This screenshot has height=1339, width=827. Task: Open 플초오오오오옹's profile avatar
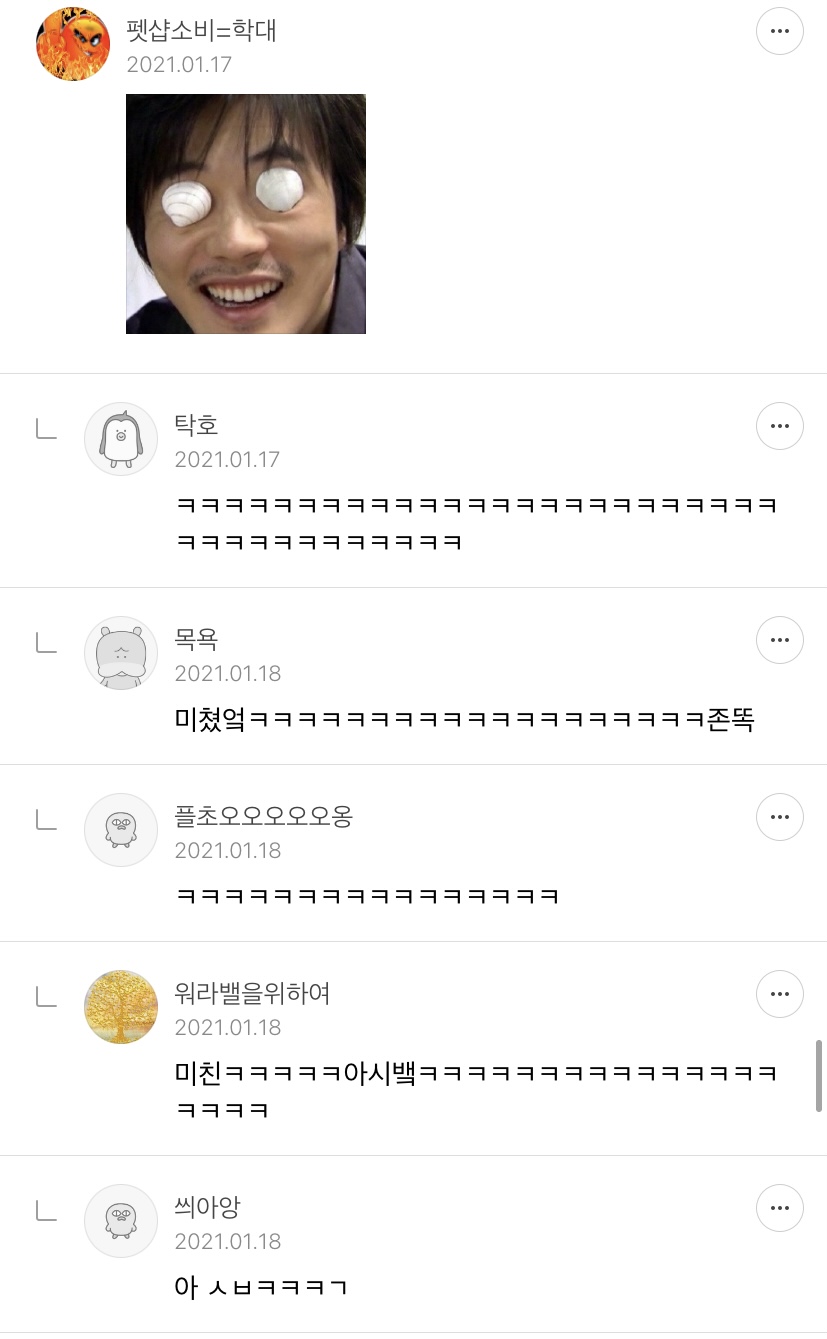121,830
